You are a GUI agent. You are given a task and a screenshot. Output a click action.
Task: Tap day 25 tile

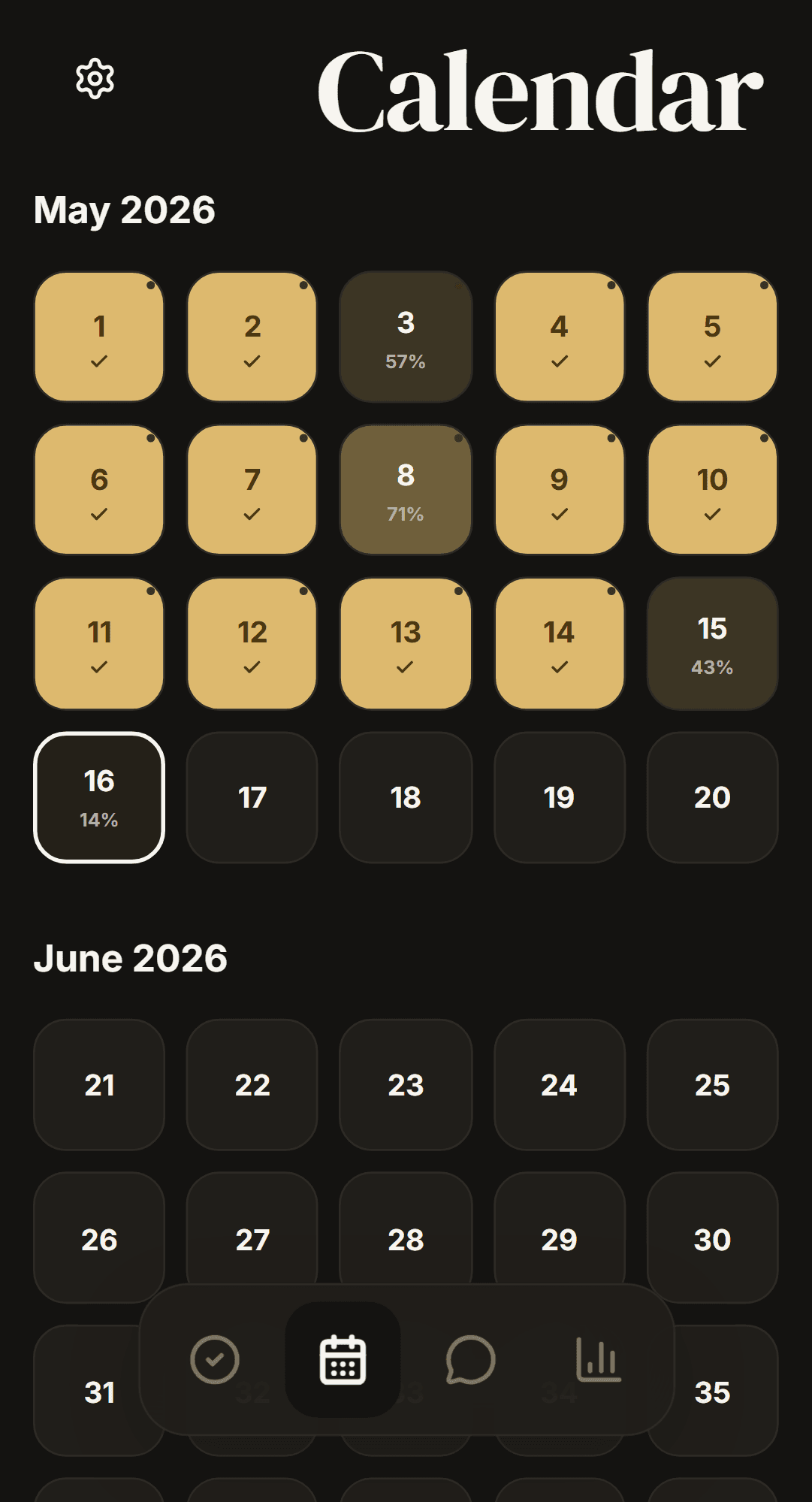pos(712,1085)
